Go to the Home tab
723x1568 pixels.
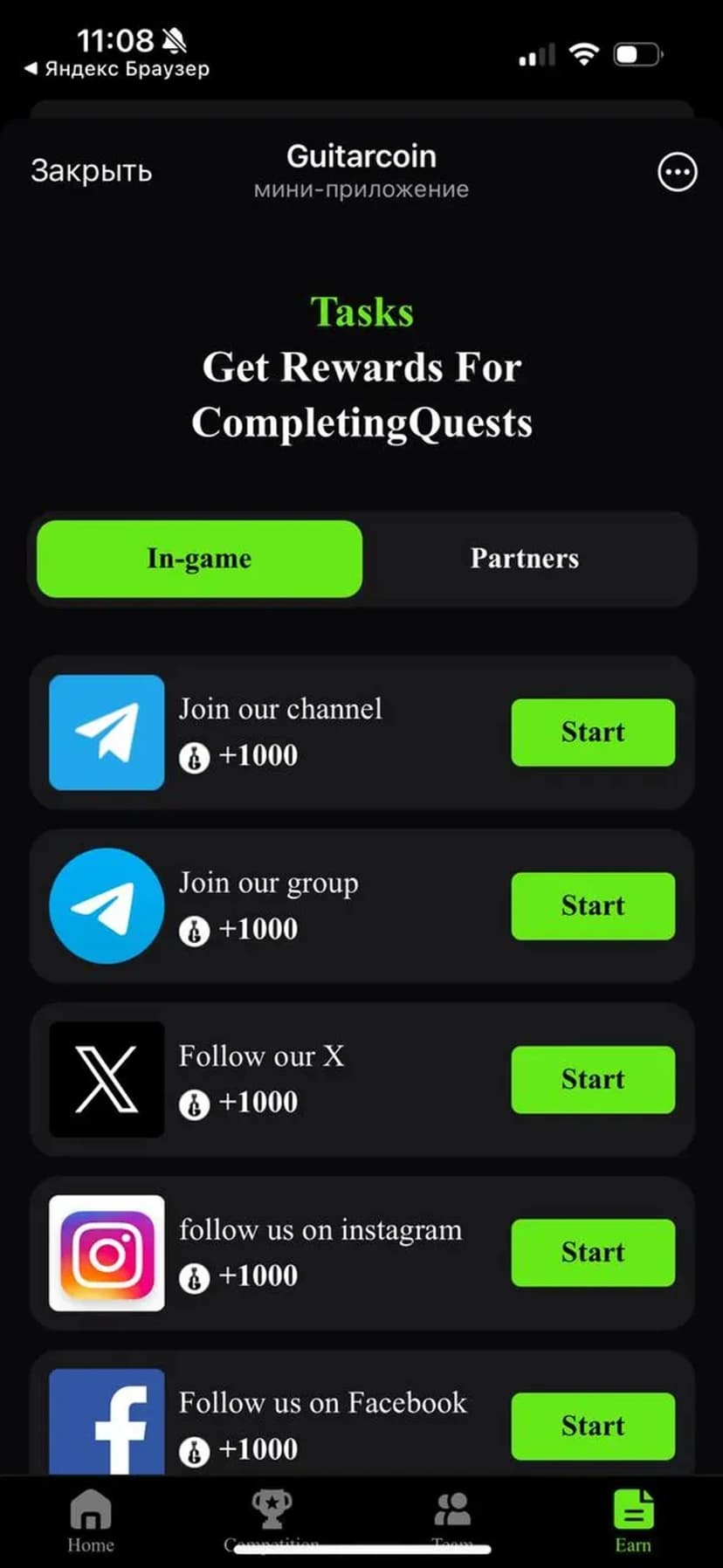pyautogui.click(x=91, y=1520)
